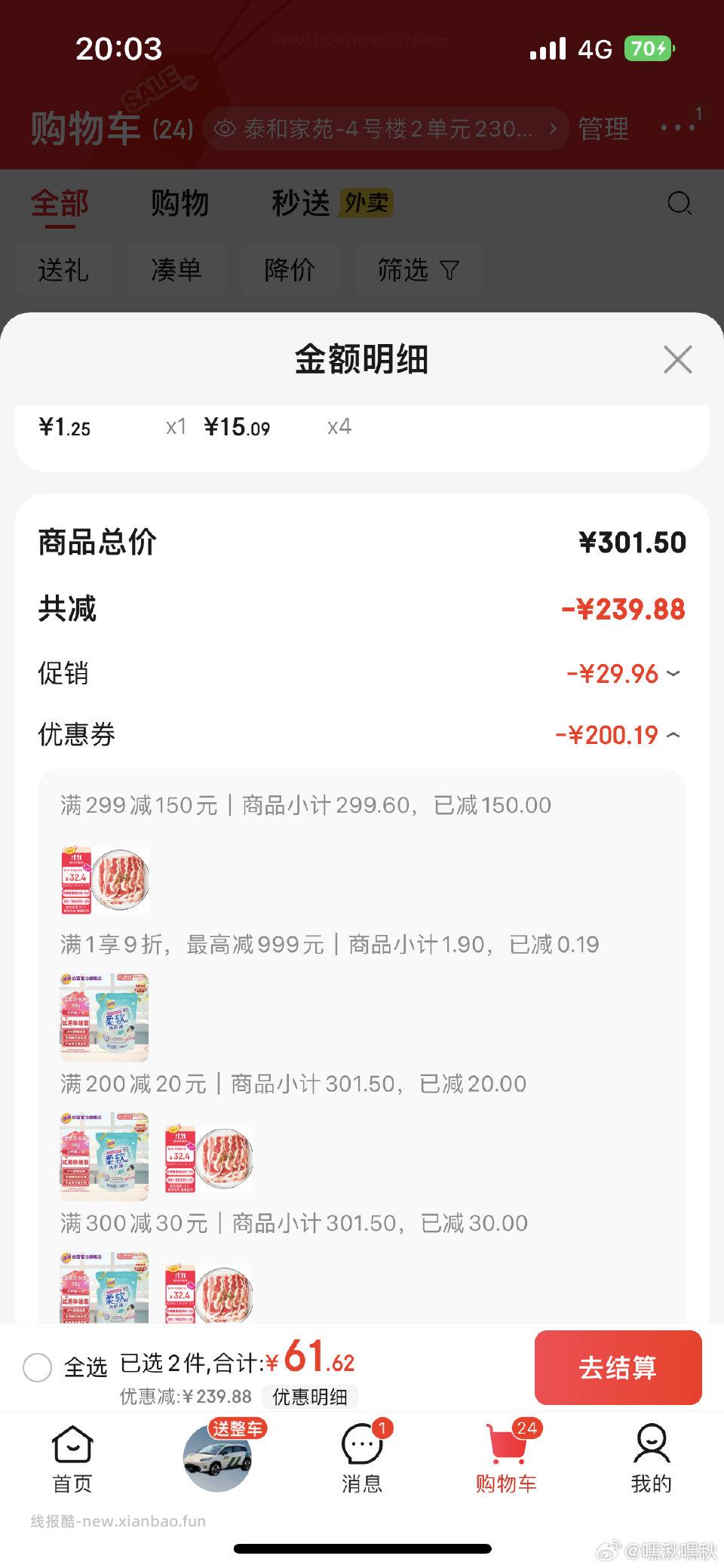The width and height of the screenshot is (724, 1568).
Task: Collapse the 优惠券 coupon list
Action: tap(673, 734)
